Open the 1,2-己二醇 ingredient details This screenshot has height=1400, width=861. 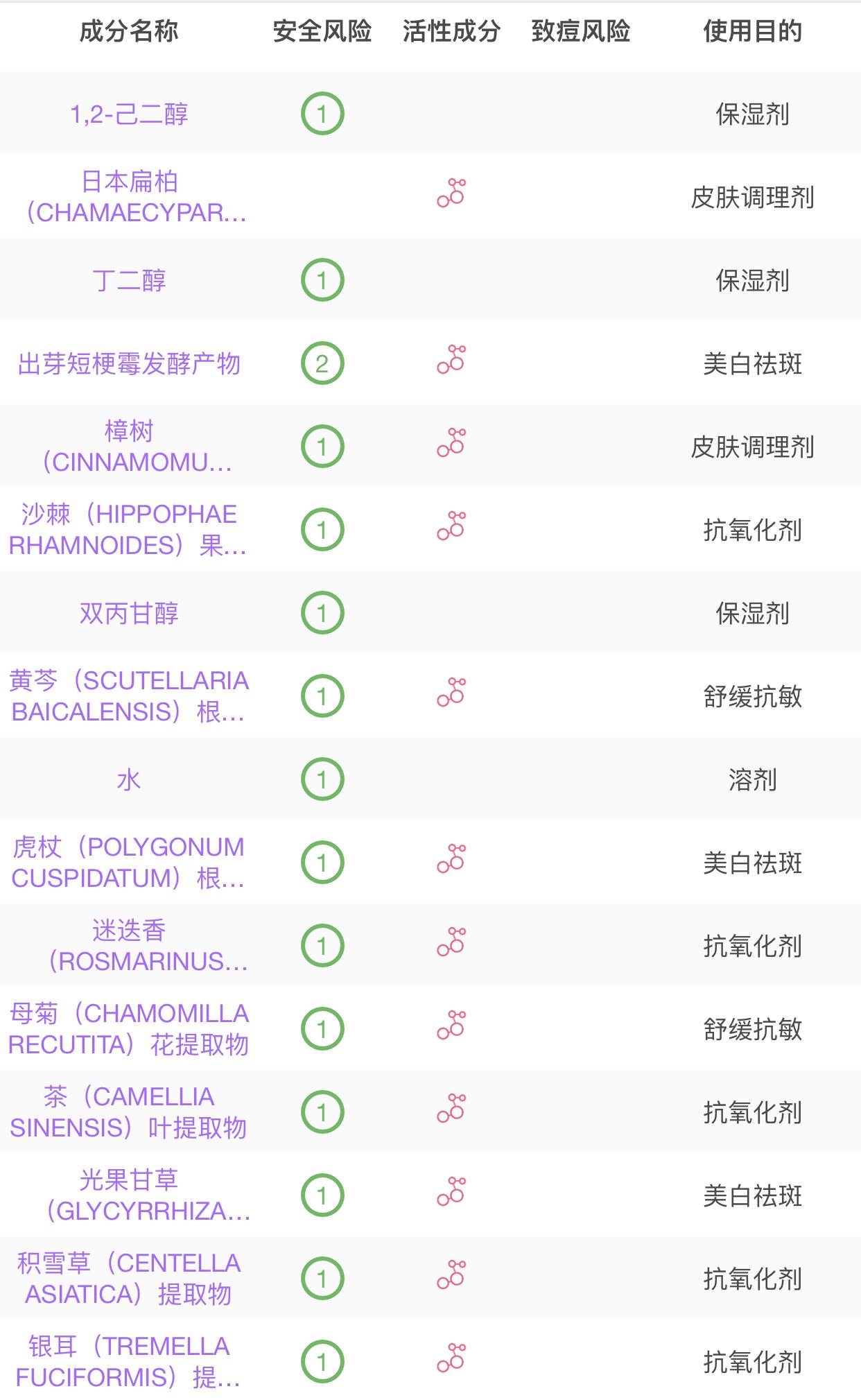(129, 114)
